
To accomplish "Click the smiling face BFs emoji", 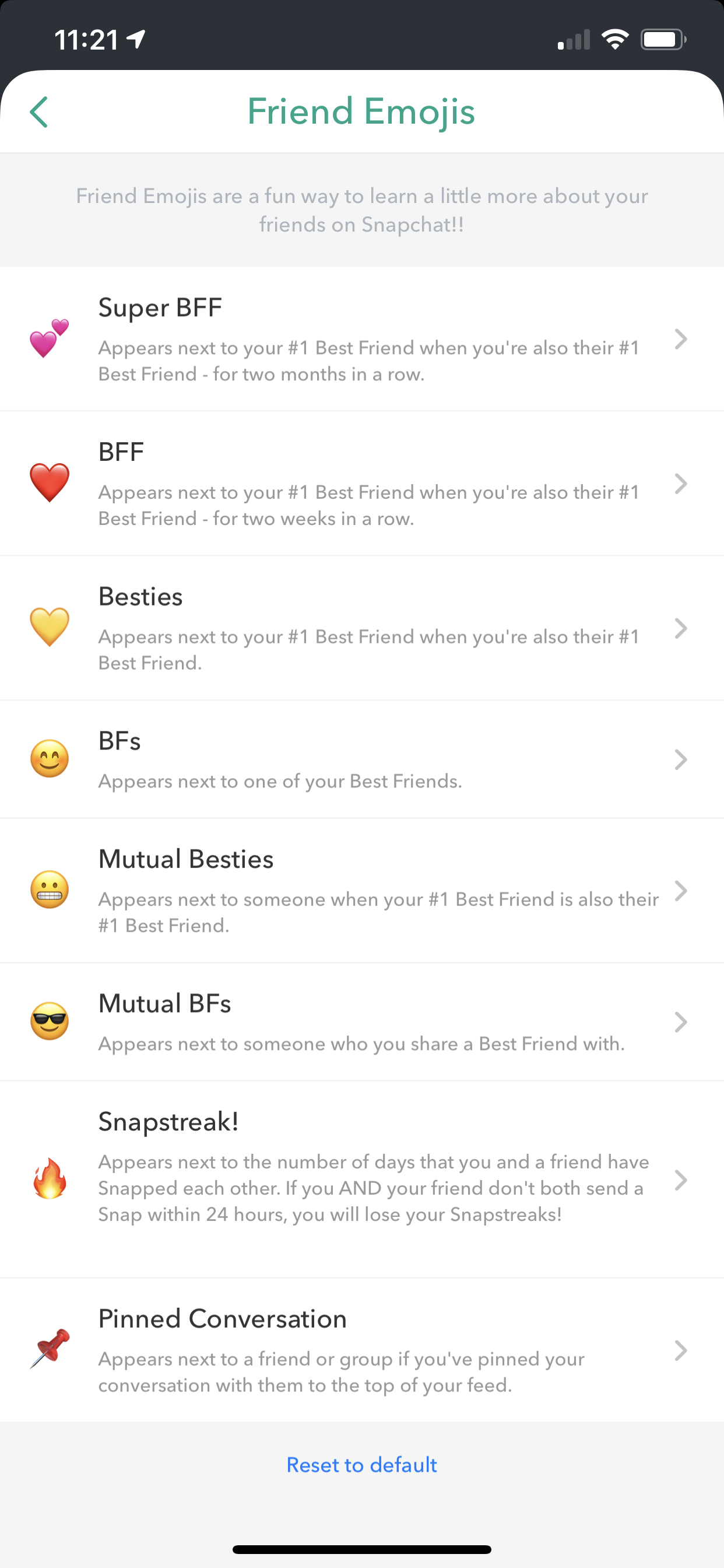I will (50, 758).
